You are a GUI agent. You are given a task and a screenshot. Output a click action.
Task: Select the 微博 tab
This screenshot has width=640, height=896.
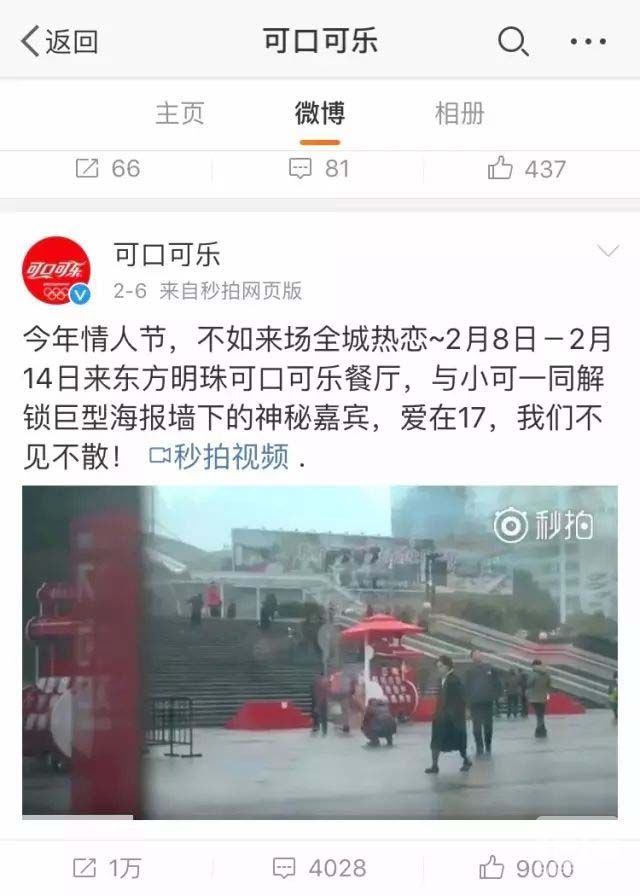click(320, 113)
